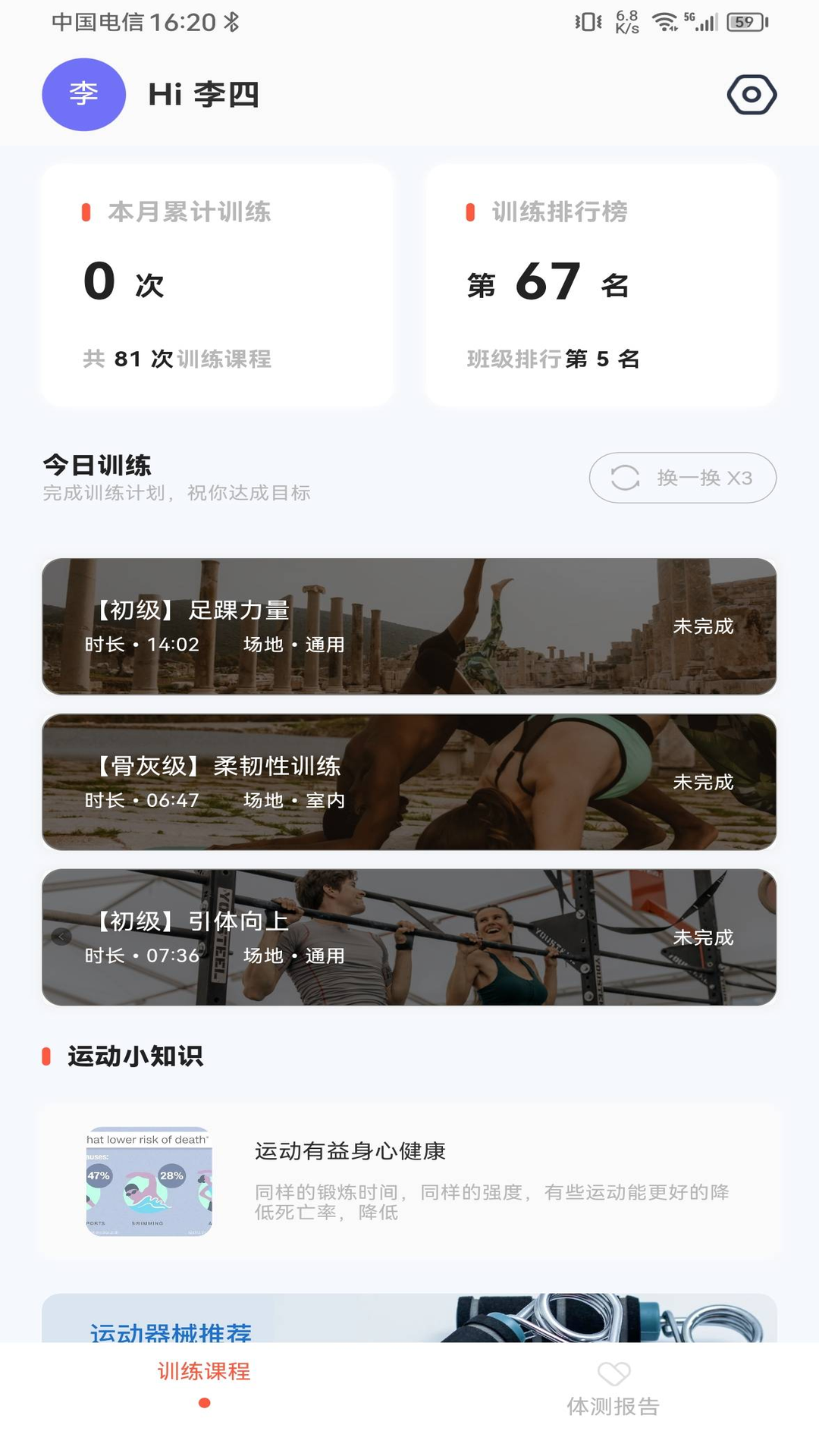The width and height of the screenshot is (819, 1456).
Task: Open the 【初级】足踝力量 training course
Action: coord(409,626)
